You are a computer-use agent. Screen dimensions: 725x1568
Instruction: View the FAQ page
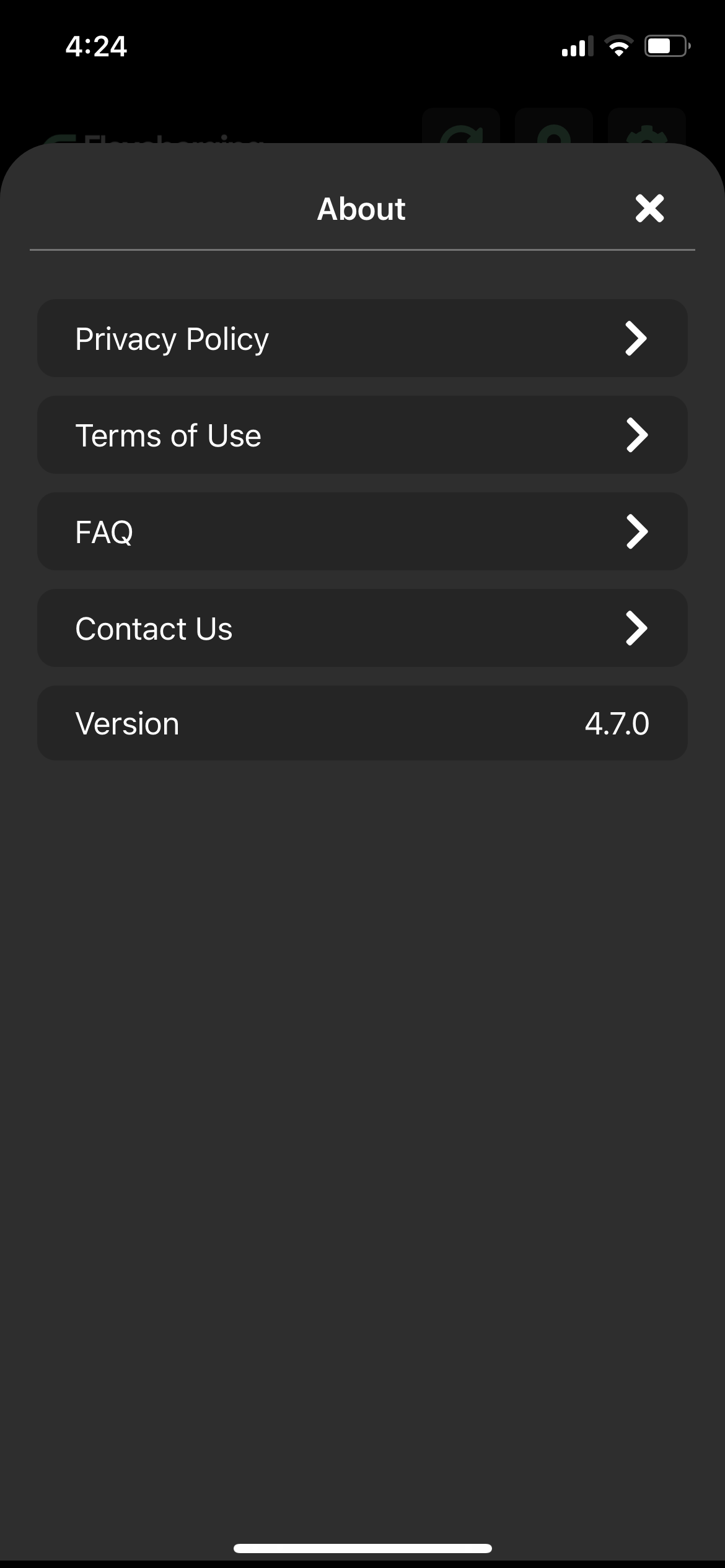[x=362, y=531]
